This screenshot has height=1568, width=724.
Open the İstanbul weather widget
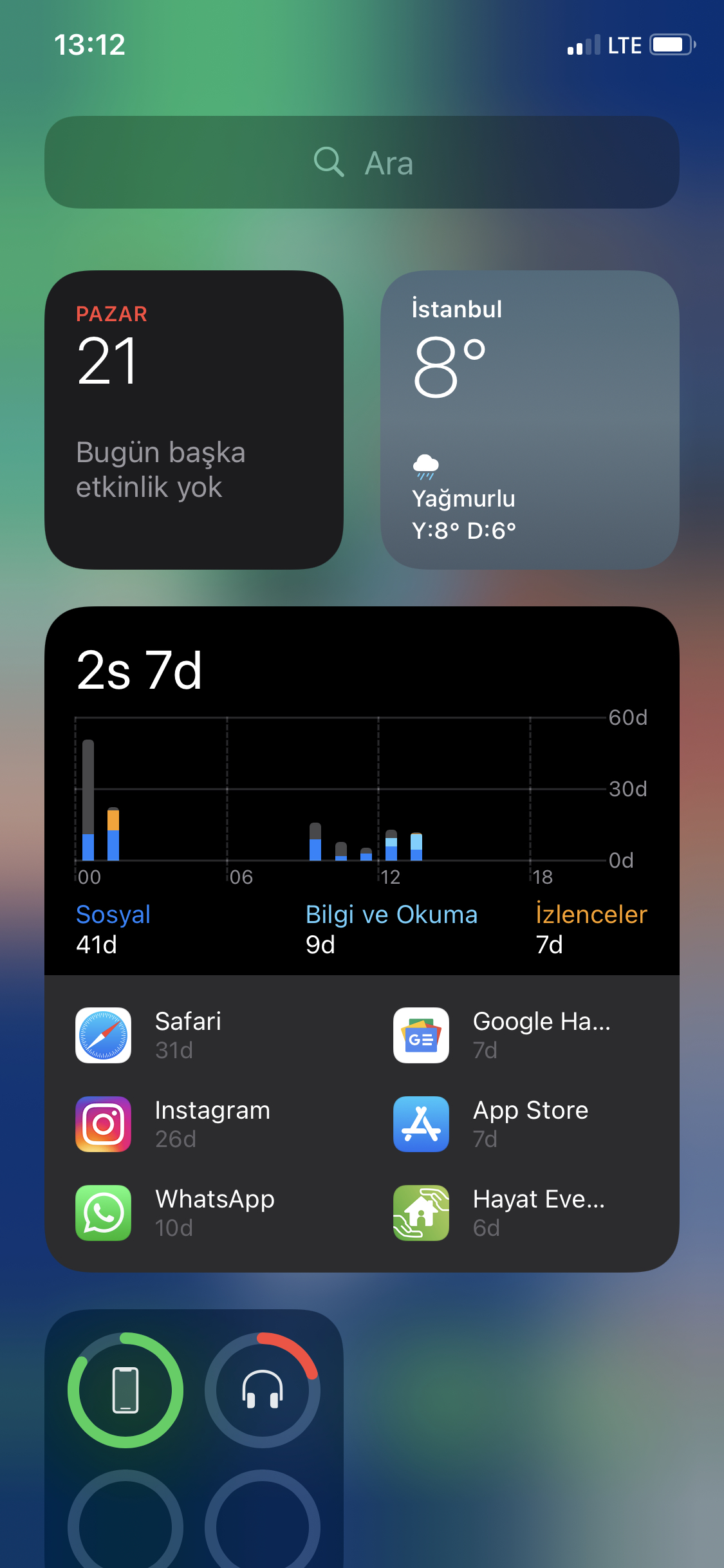point(530,420)
